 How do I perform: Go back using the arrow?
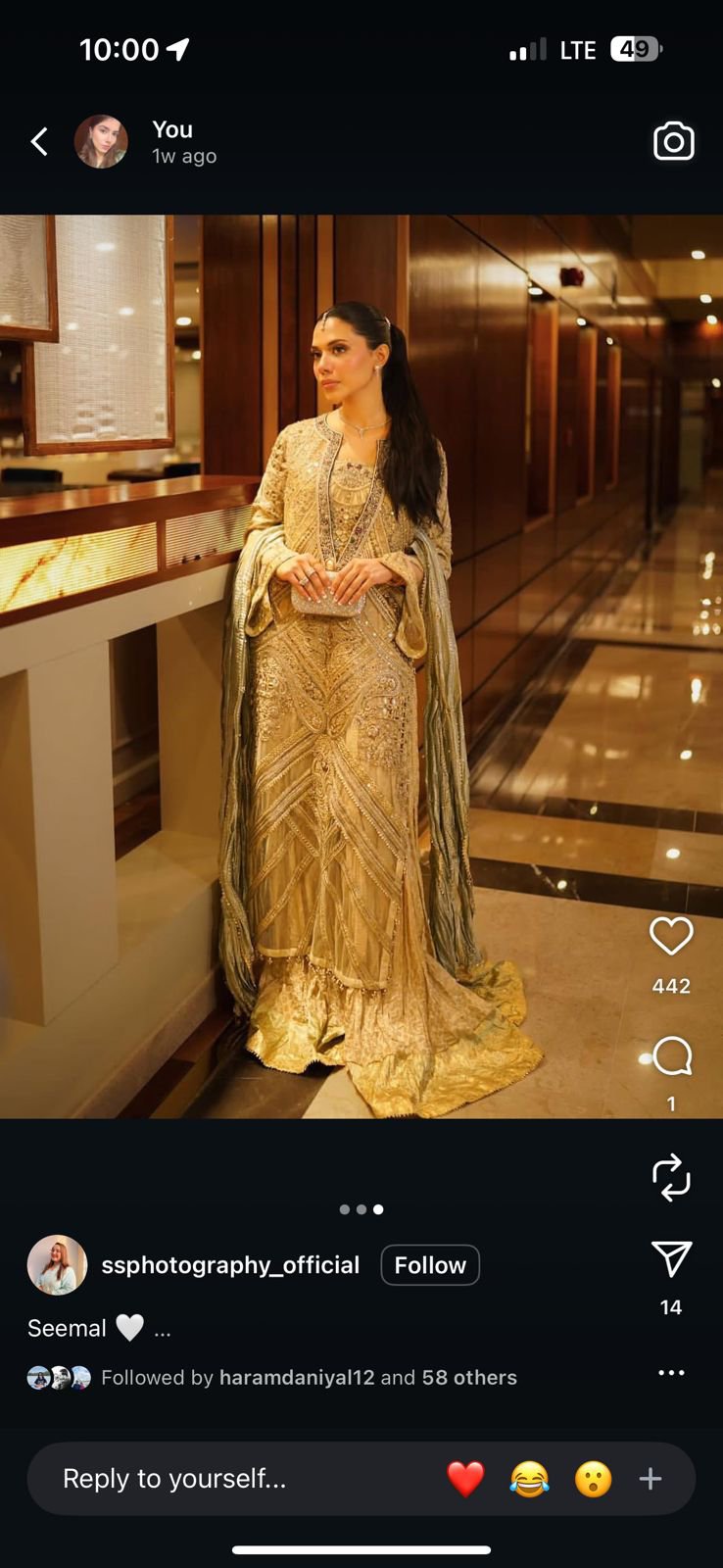click(x=39, y=142)
